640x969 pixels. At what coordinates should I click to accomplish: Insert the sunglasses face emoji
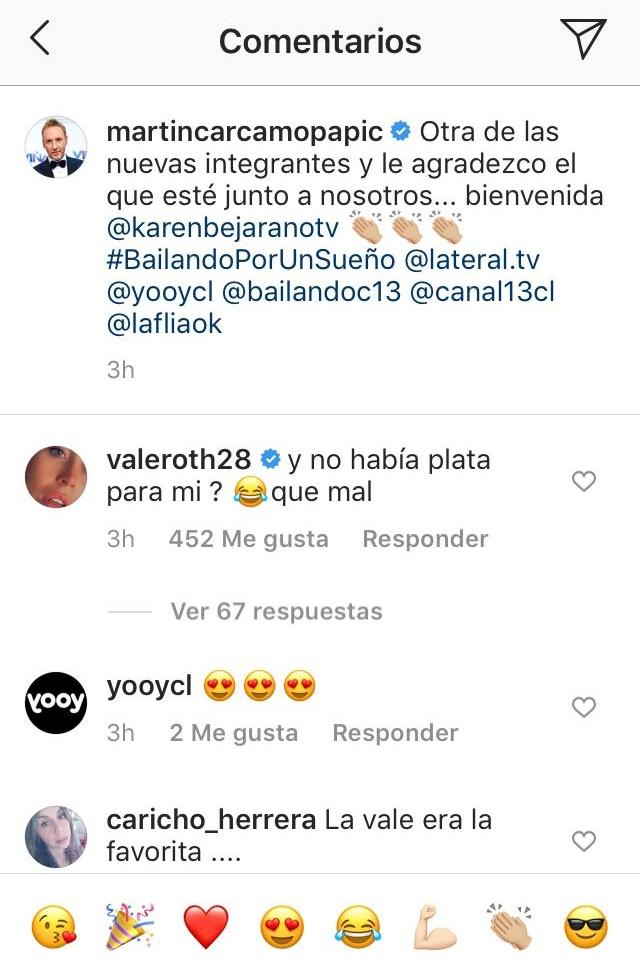point(587,927)
